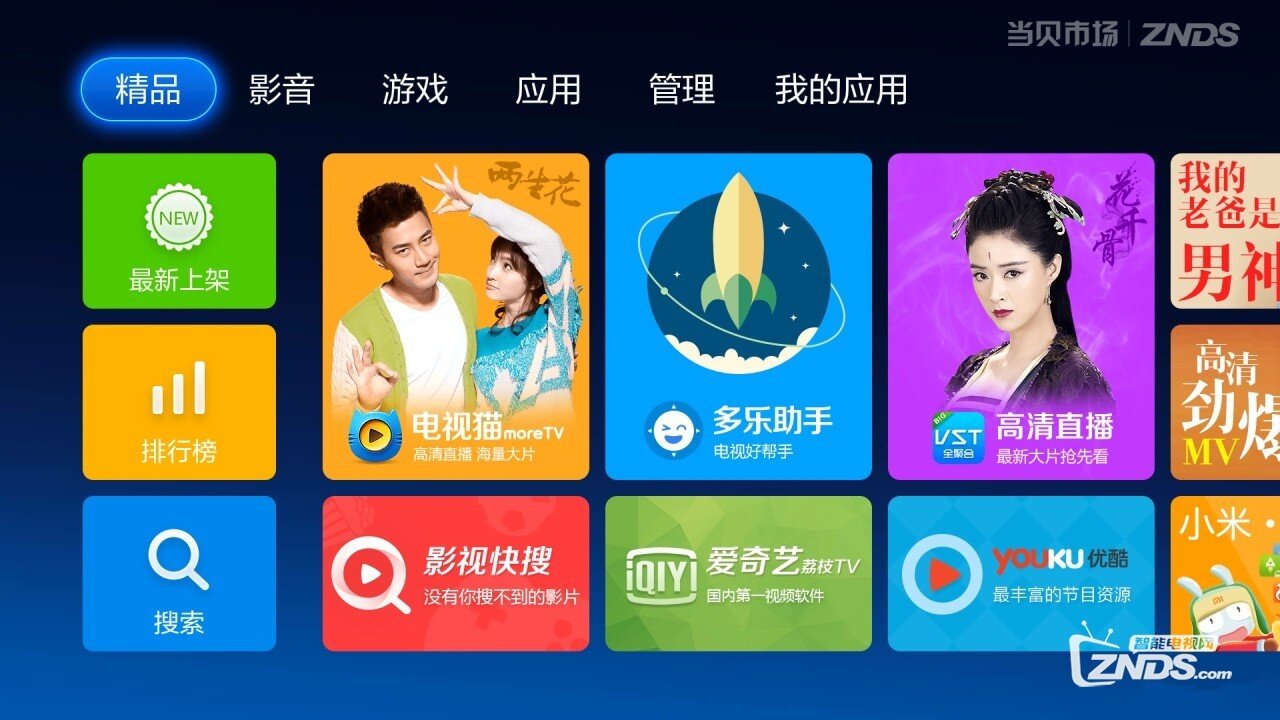Open the 最新上架 tile
The image size is (1280, 720).
[x=179, y=231]
